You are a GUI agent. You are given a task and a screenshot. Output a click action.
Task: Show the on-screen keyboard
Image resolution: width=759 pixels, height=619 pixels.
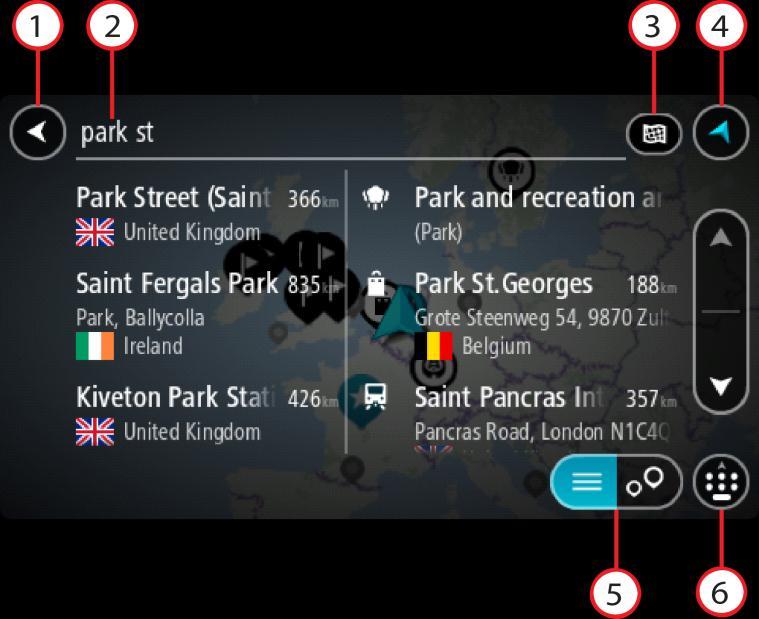[721, 484]
